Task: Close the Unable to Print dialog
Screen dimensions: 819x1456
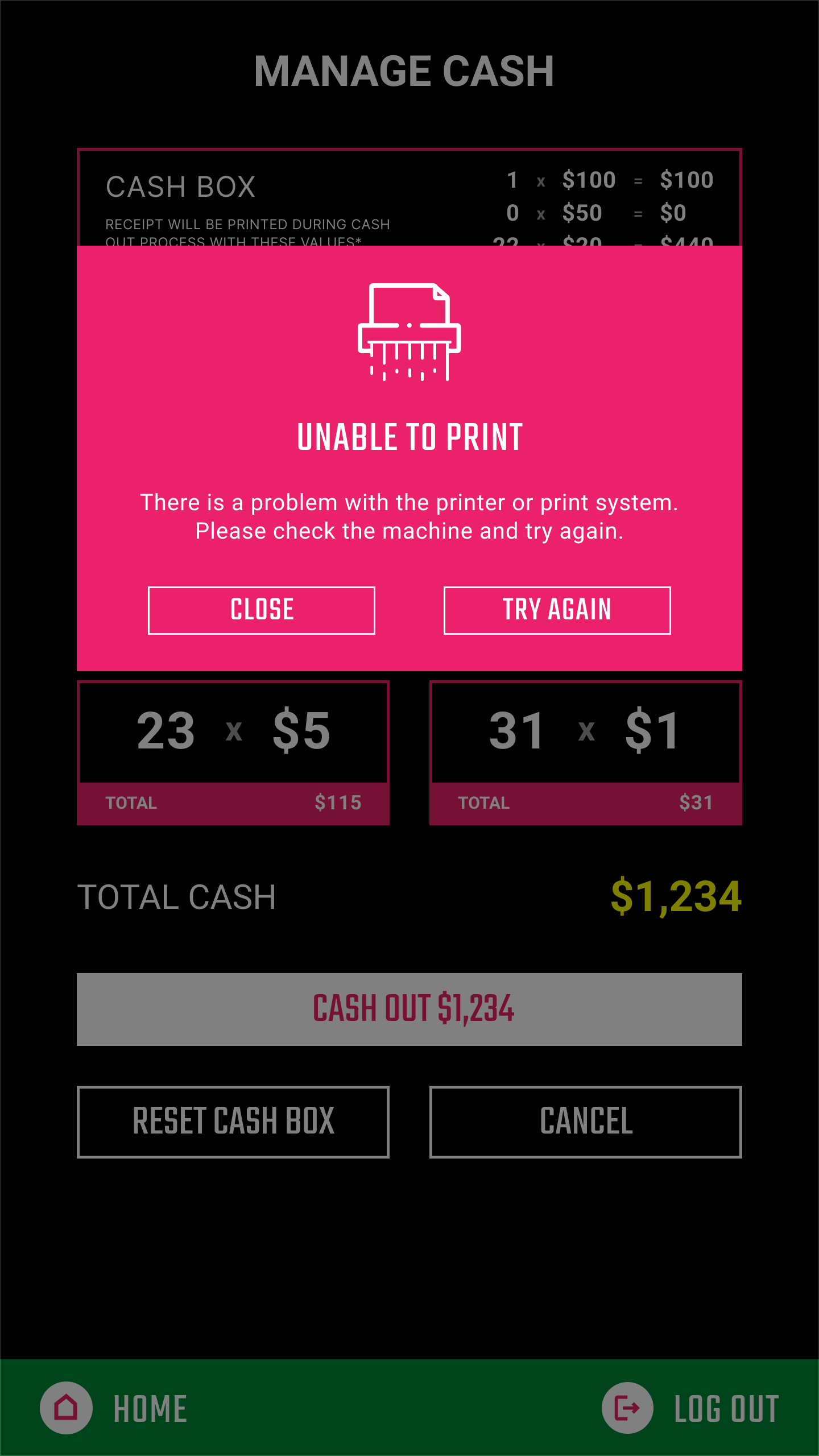Action: pyautogui.click(x=262, y=610)
